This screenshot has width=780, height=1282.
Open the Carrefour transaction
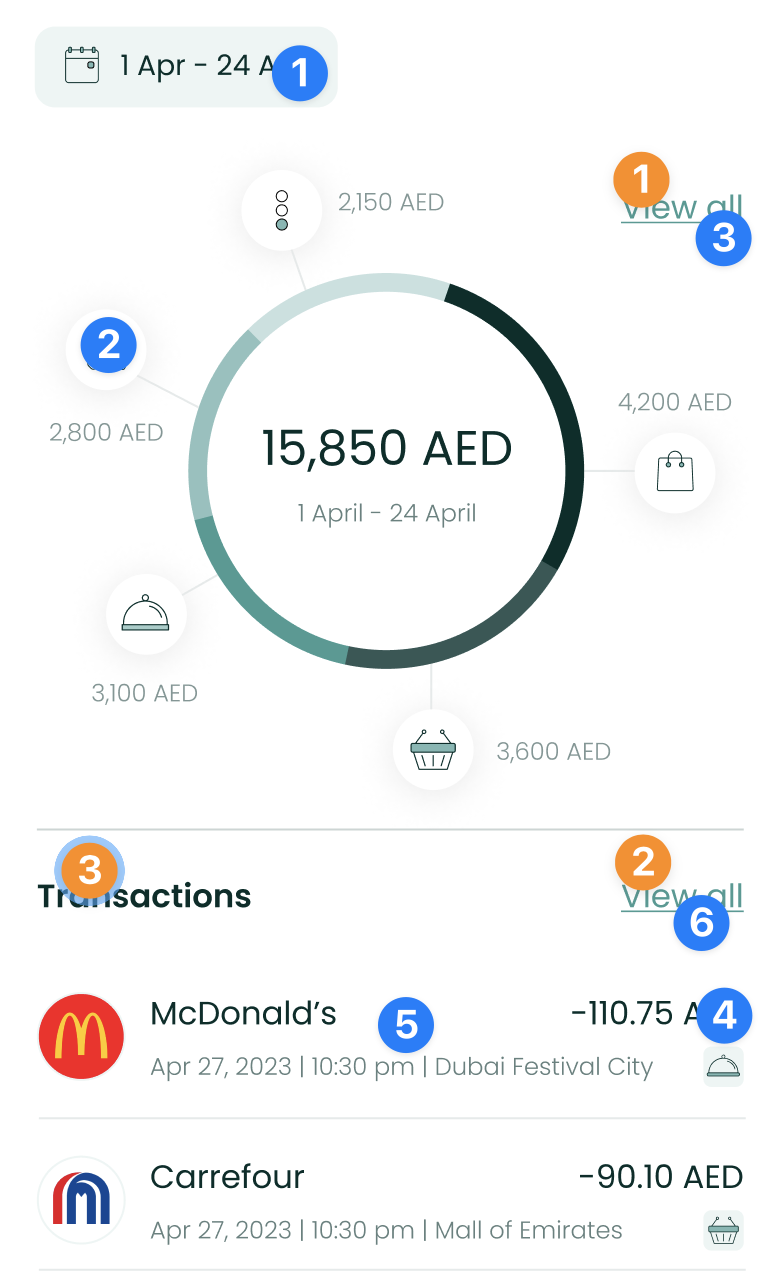pyautogui.click(x=390, y=1200)
